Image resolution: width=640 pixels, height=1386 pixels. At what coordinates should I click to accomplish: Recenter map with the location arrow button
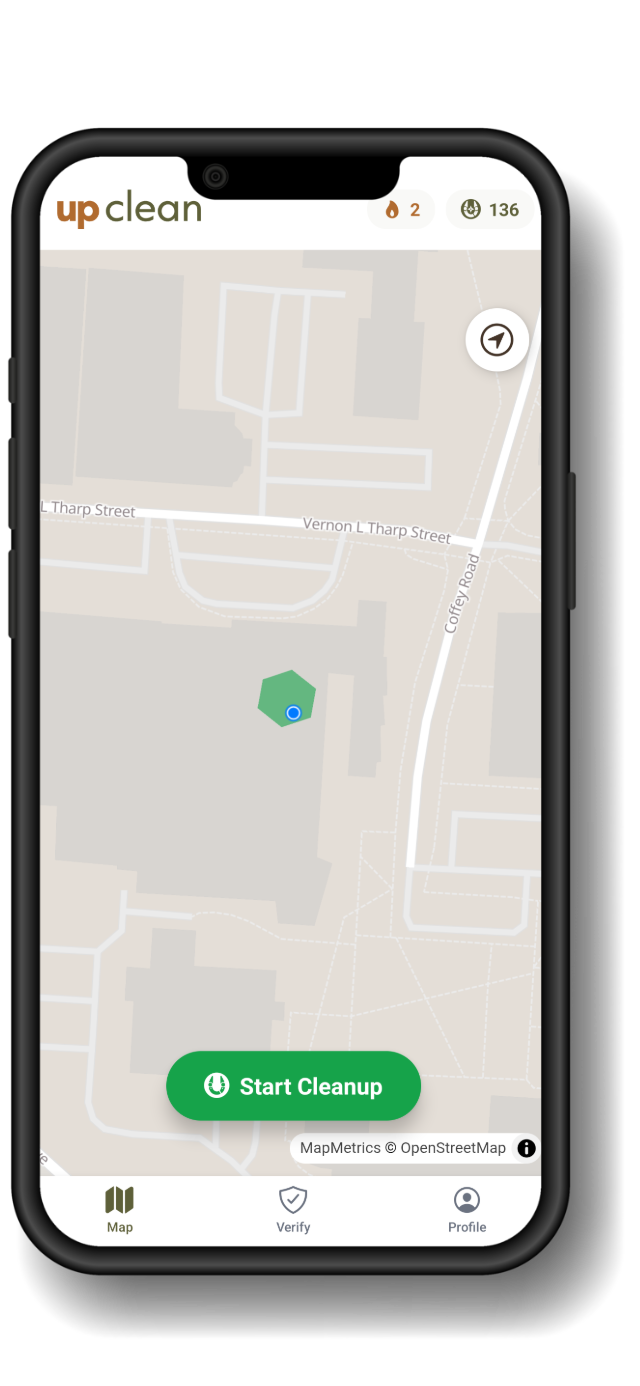(497, 340)
